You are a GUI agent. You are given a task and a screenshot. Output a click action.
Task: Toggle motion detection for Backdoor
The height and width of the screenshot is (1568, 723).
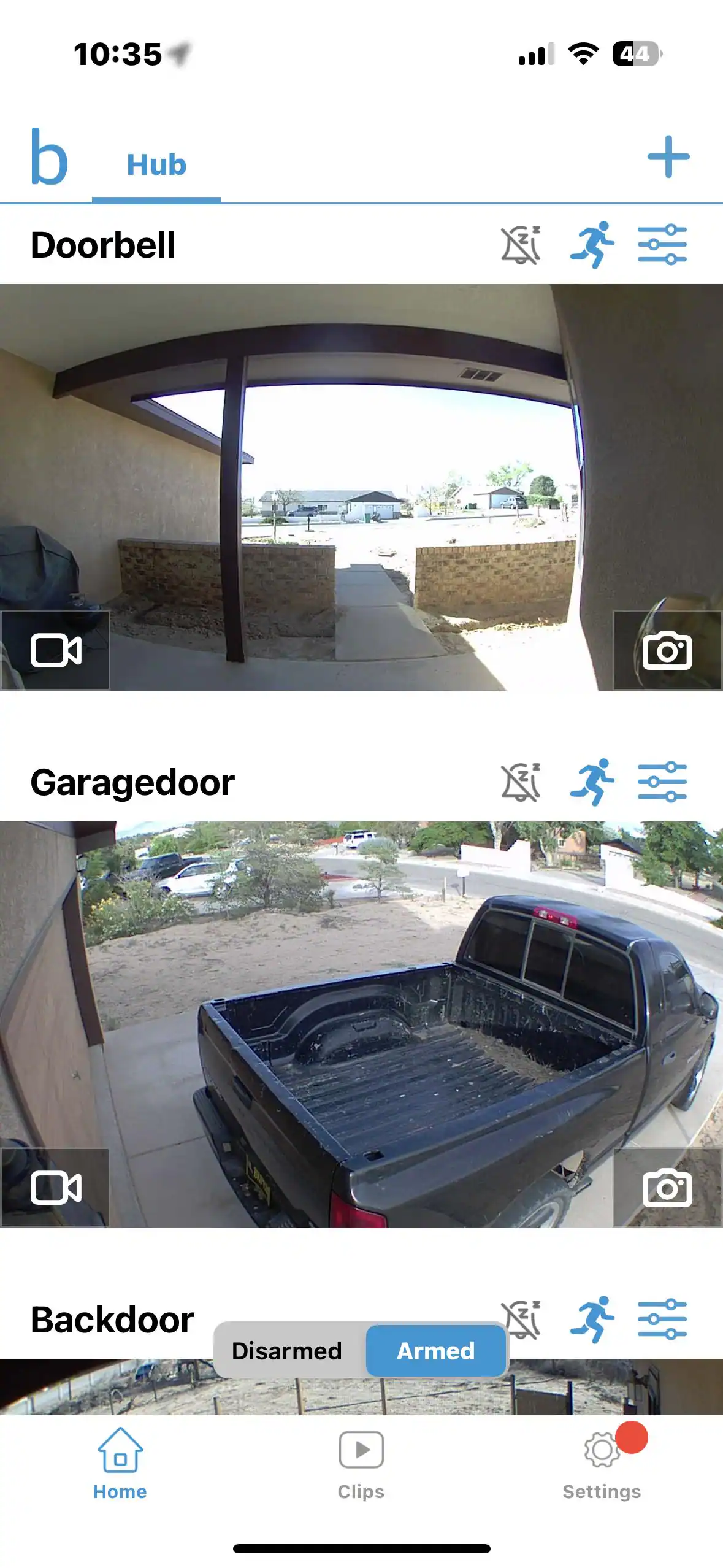(592, 1319)
